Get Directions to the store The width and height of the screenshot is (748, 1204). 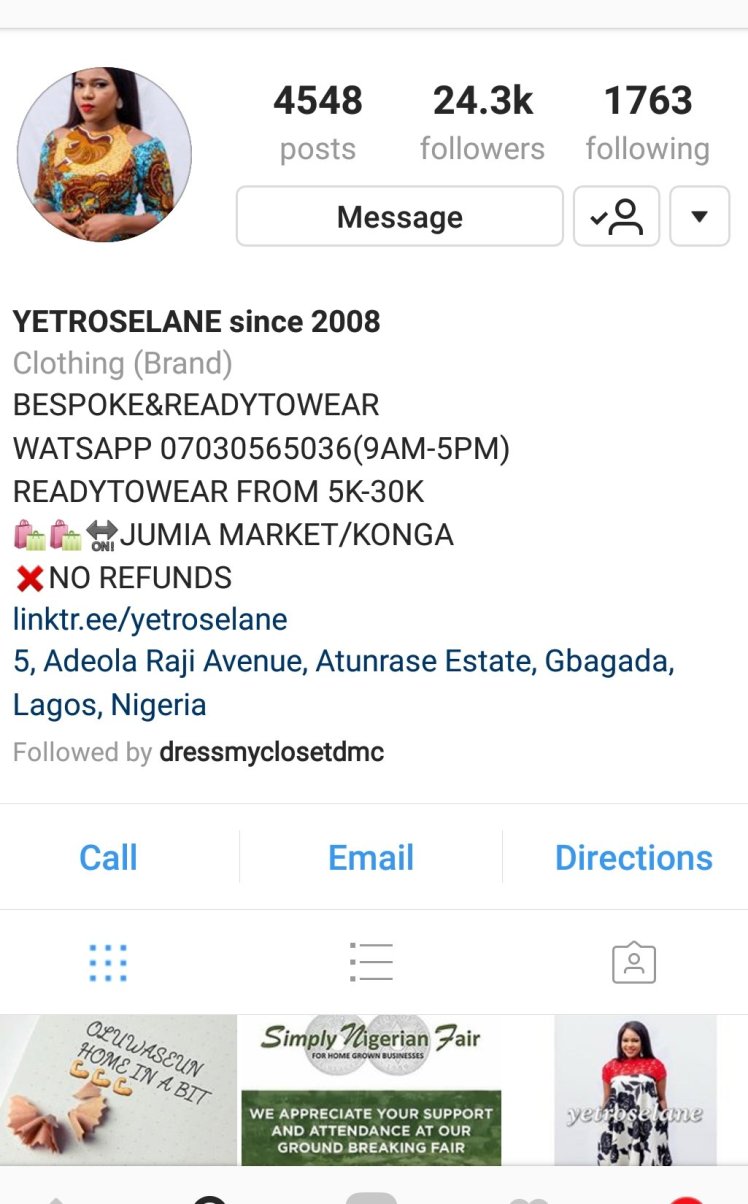pyautogui.click(x=633, y=857)
